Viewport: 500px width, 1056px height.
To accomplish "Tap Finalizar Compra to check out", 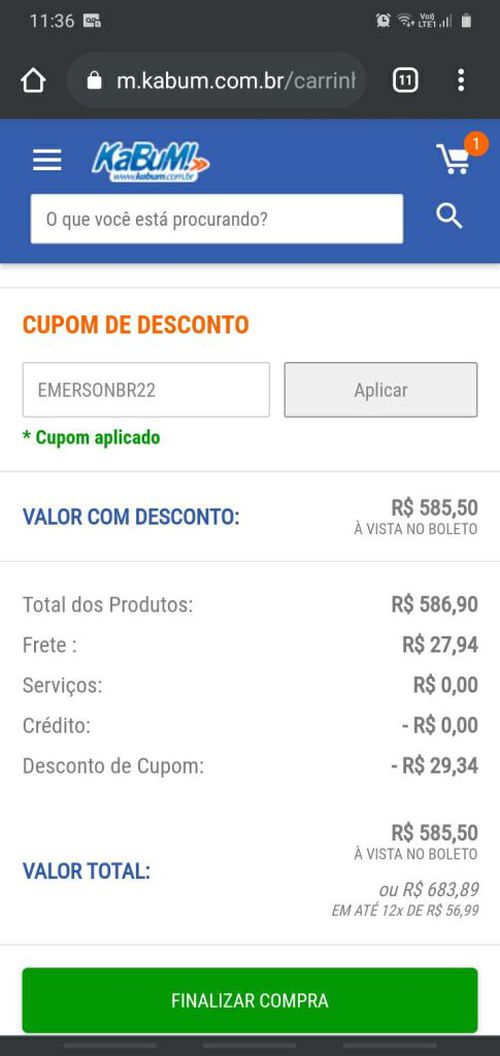I will [x=250, y=1000].
